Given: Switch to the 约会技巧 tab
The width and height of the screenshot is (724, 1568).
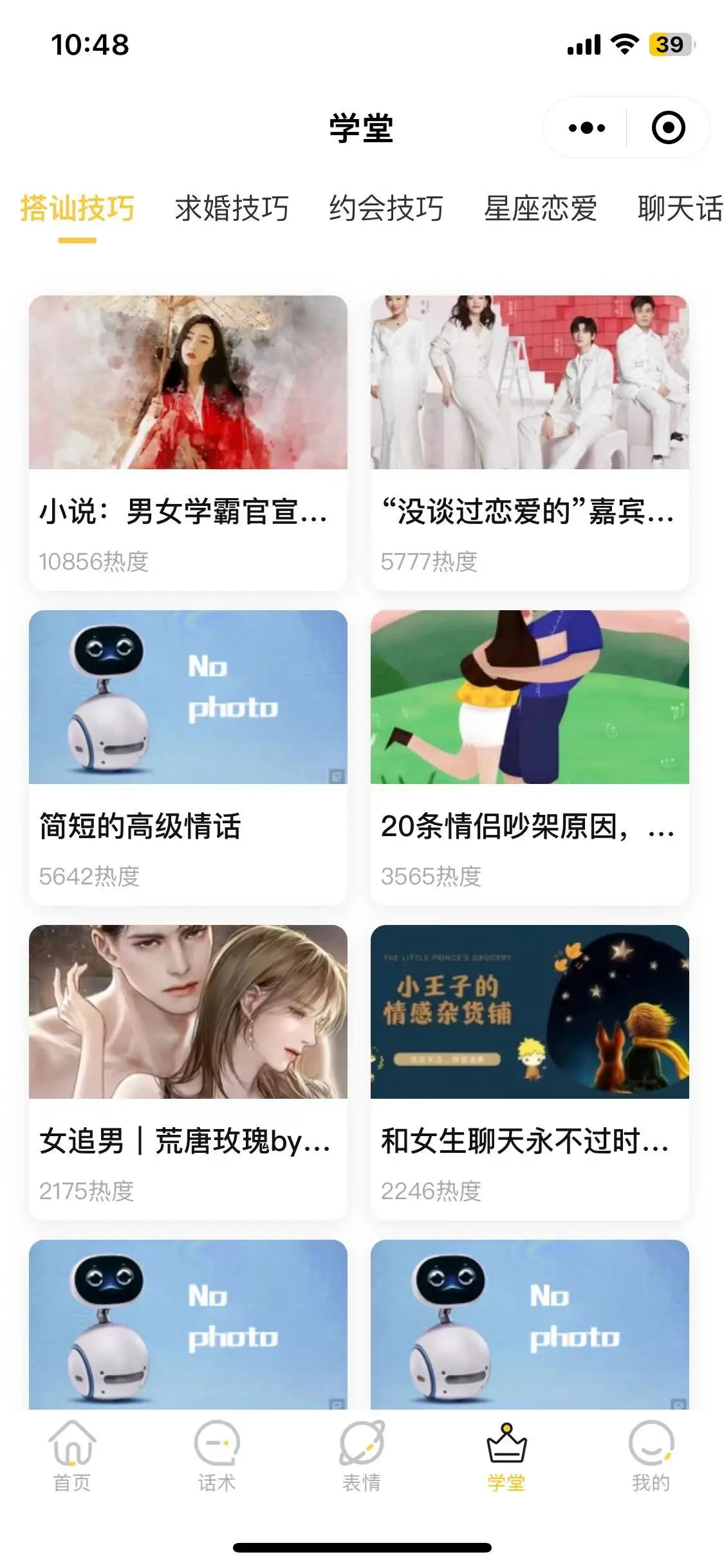Looking at the screenshot, I should tap(386, 209).
